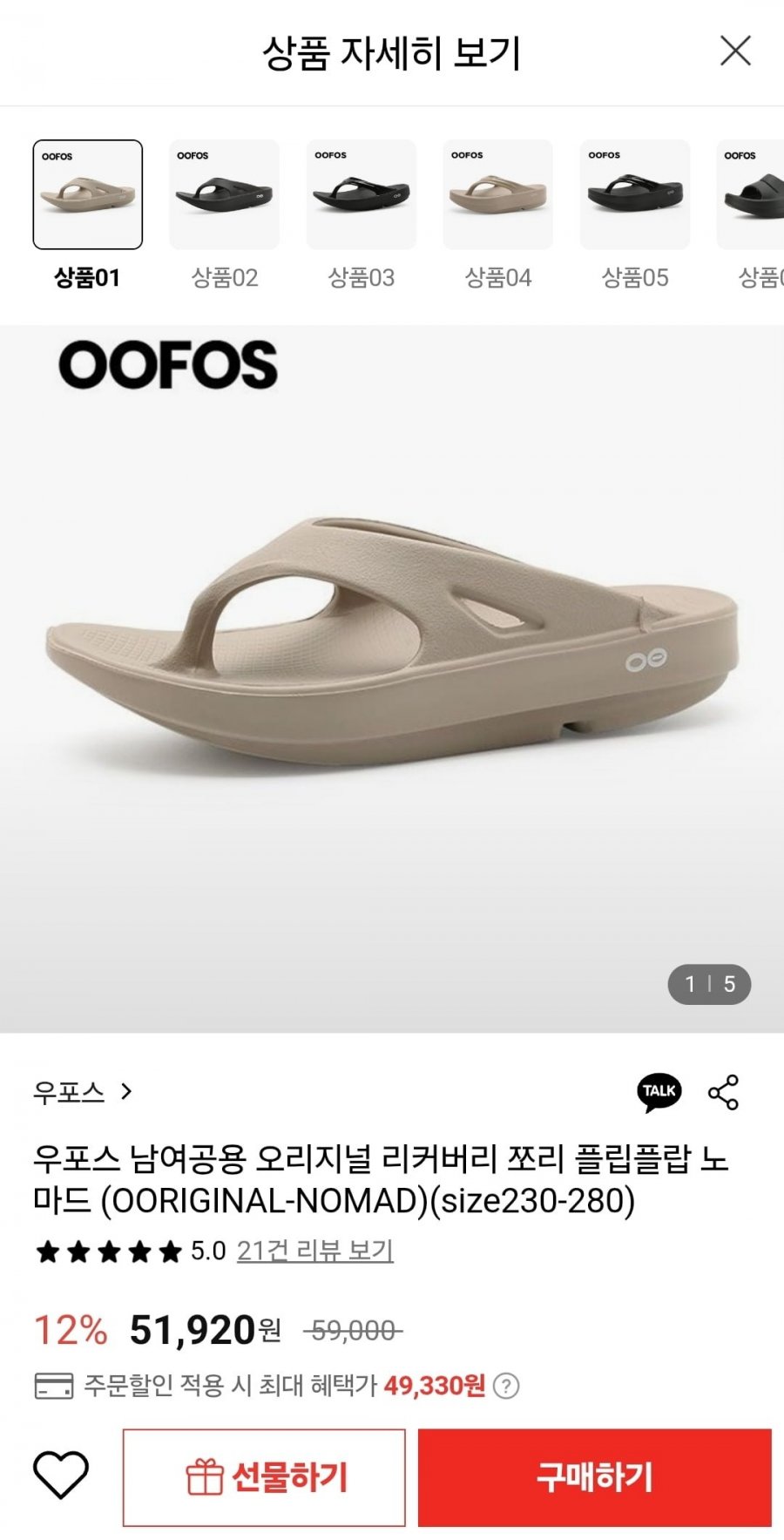Tap the 선물하기 gift button
Screen dimensions: 784x1540
click(264, 1477)
